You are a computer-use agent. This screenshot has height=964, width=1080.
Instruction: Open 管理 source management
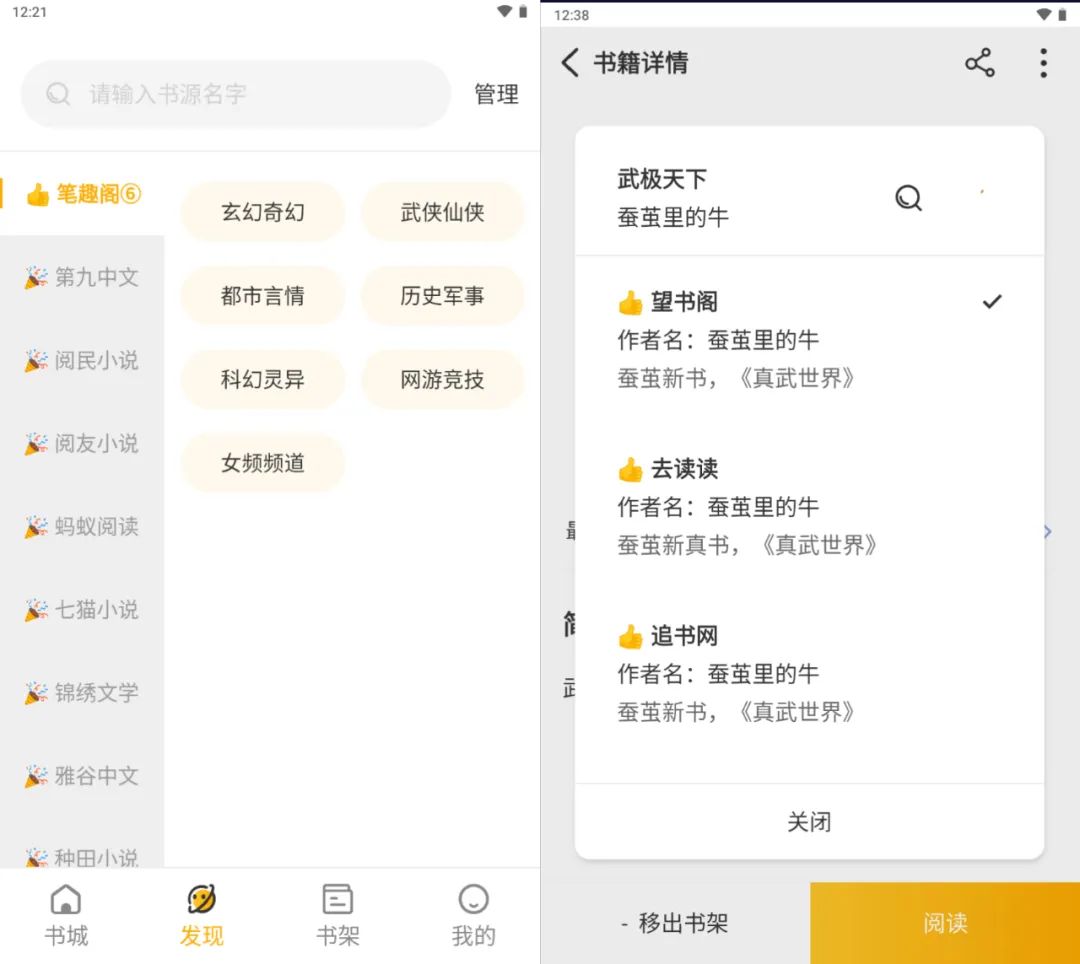[496, 95]
